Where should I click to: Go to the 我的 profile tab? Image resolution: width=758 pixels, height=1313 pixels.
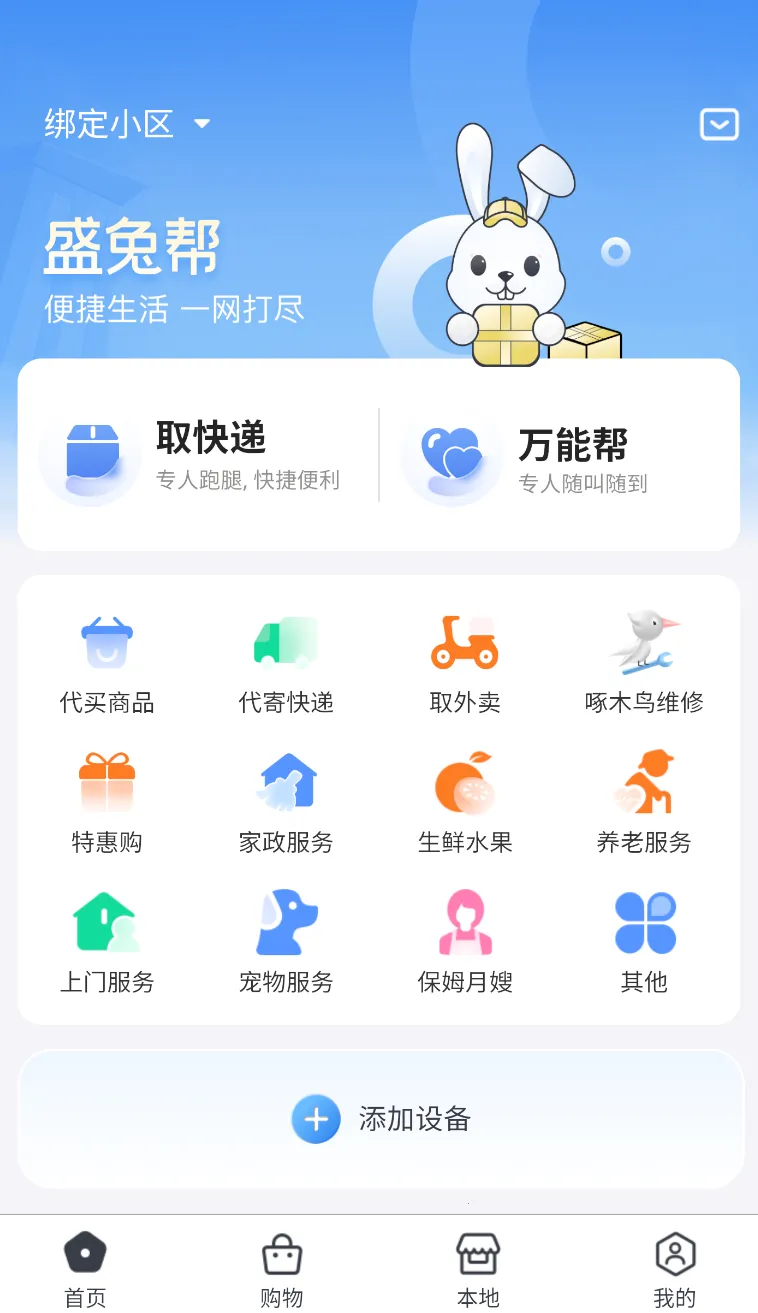(x=675, y=1268)
